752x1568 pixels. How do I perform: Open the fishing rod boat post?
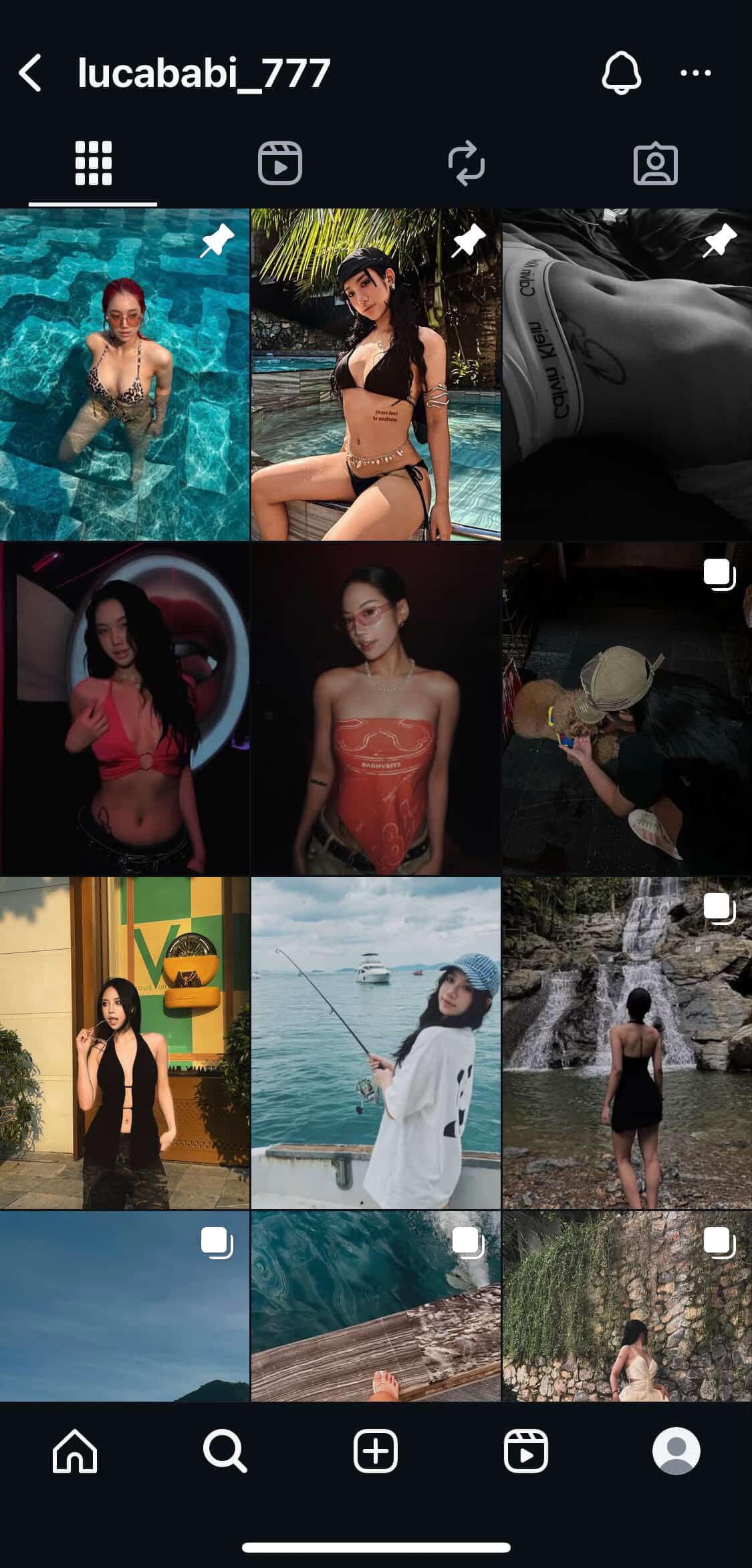[x=376, y=1043]
